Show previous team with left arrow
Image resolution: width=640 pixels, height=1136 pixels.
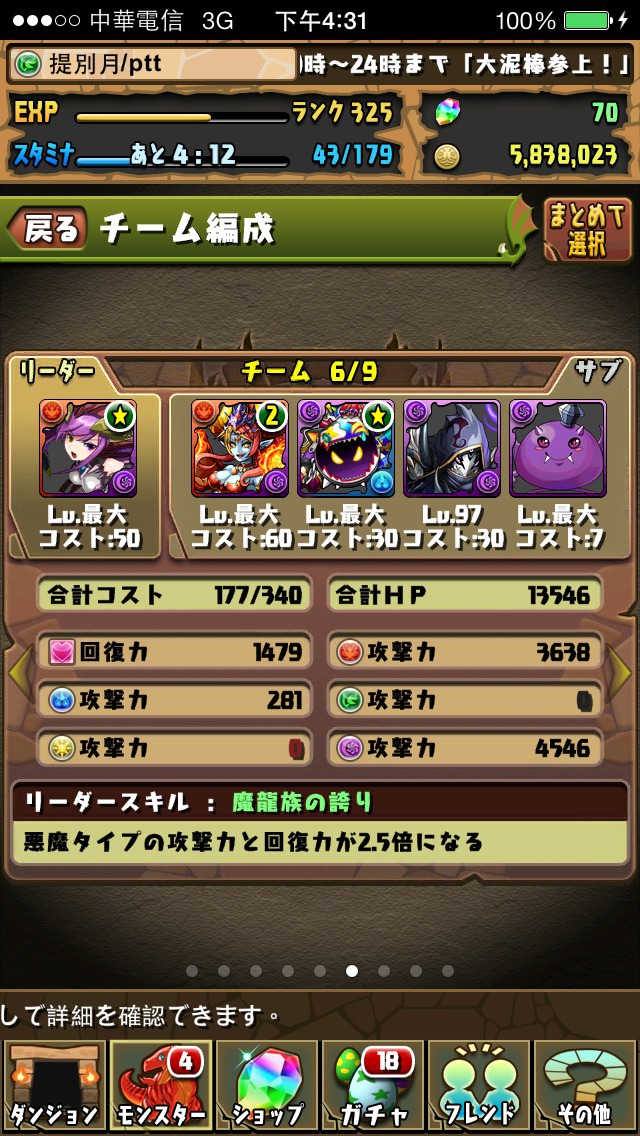coord(19,676)
